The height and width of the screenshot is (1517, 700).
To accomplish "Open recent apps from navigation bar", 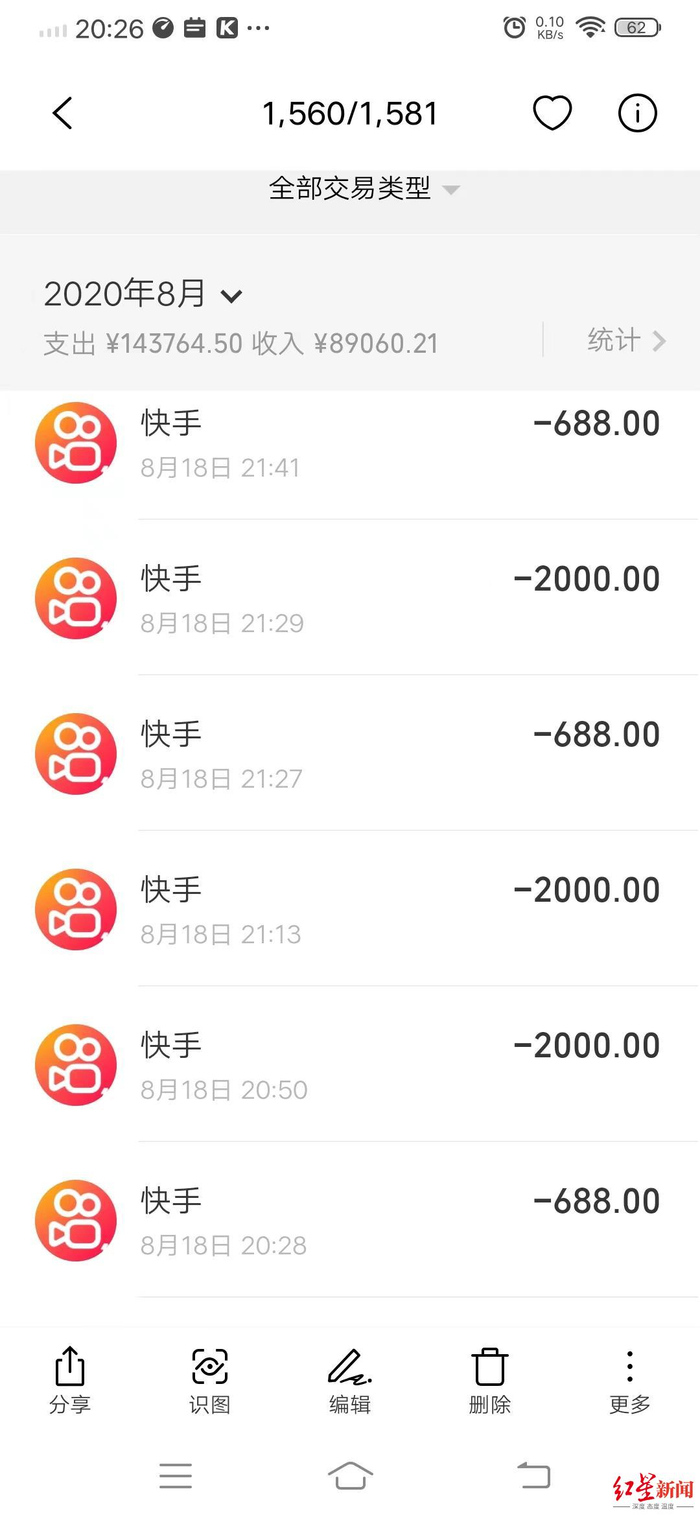I will click(x=175, y=1475).
